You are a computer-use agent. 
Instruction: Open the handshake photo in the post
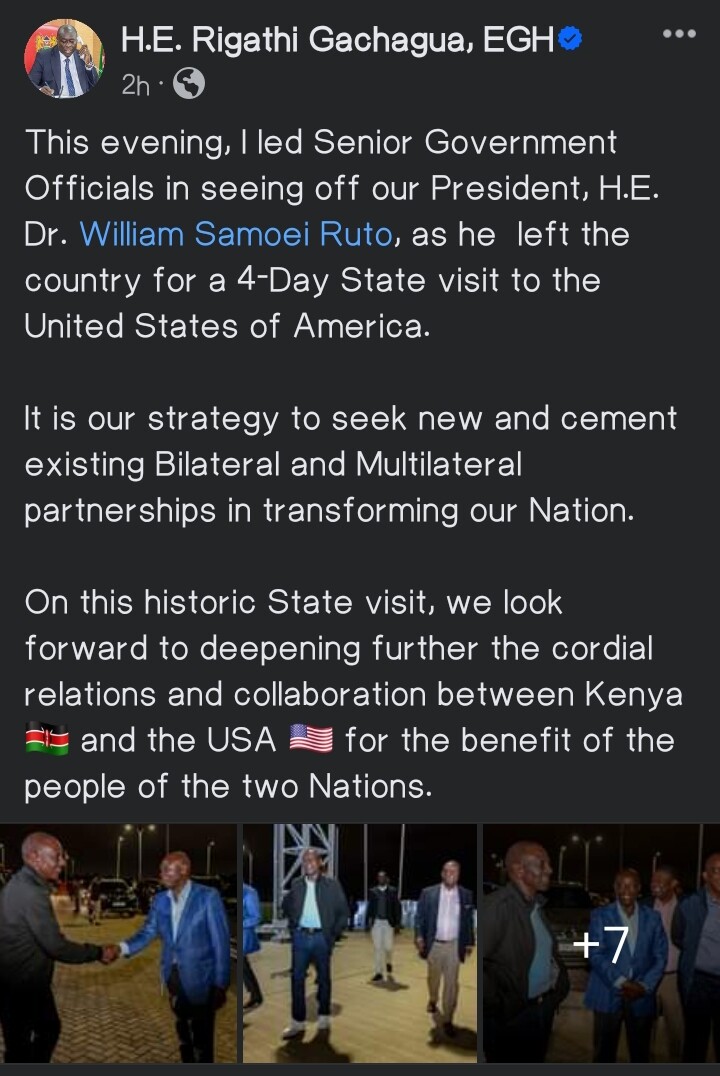click(118, 942)
